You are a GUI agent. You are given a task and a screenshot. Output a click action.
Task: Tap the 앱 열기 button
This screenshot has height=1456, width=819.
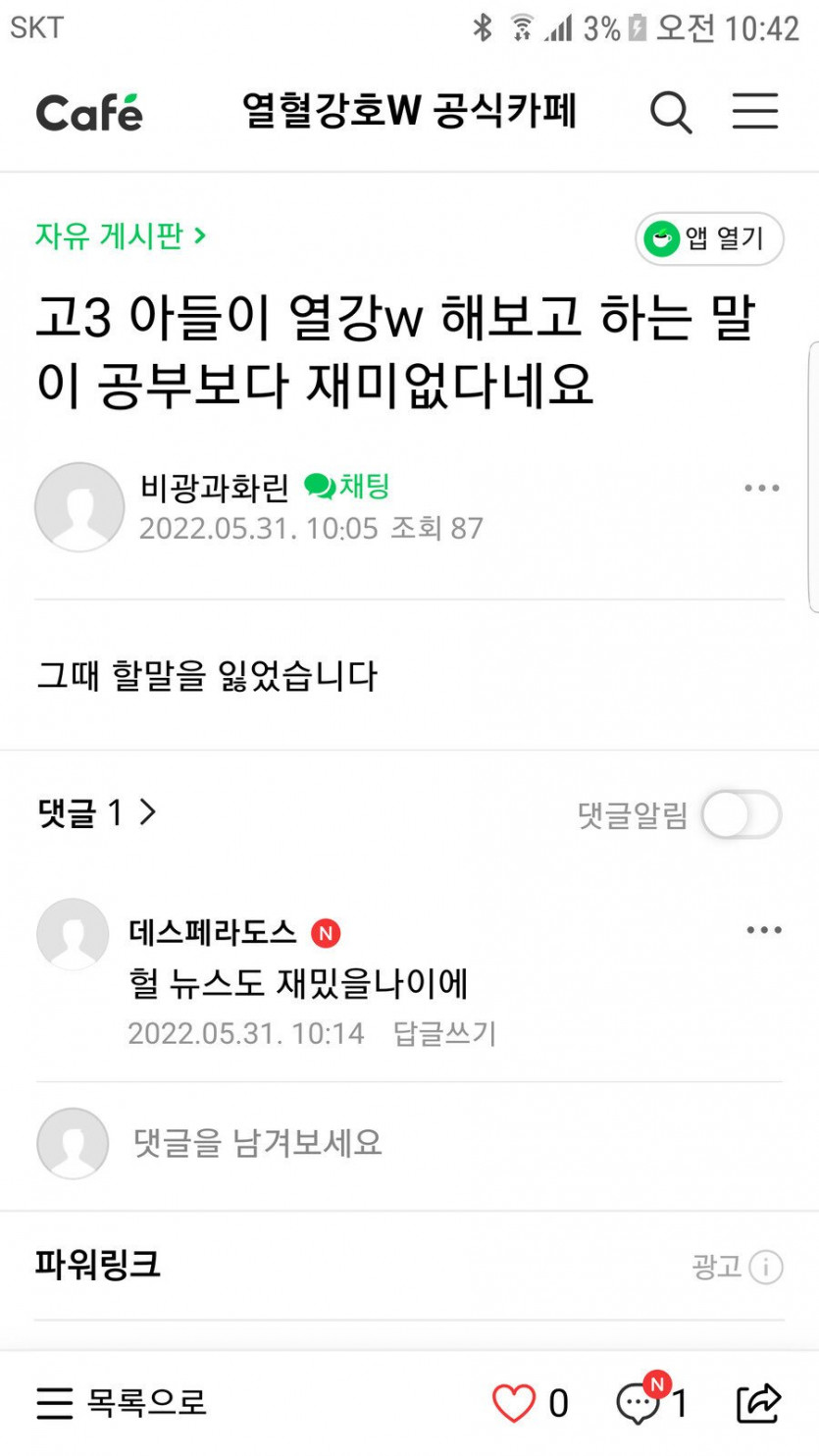709,238
